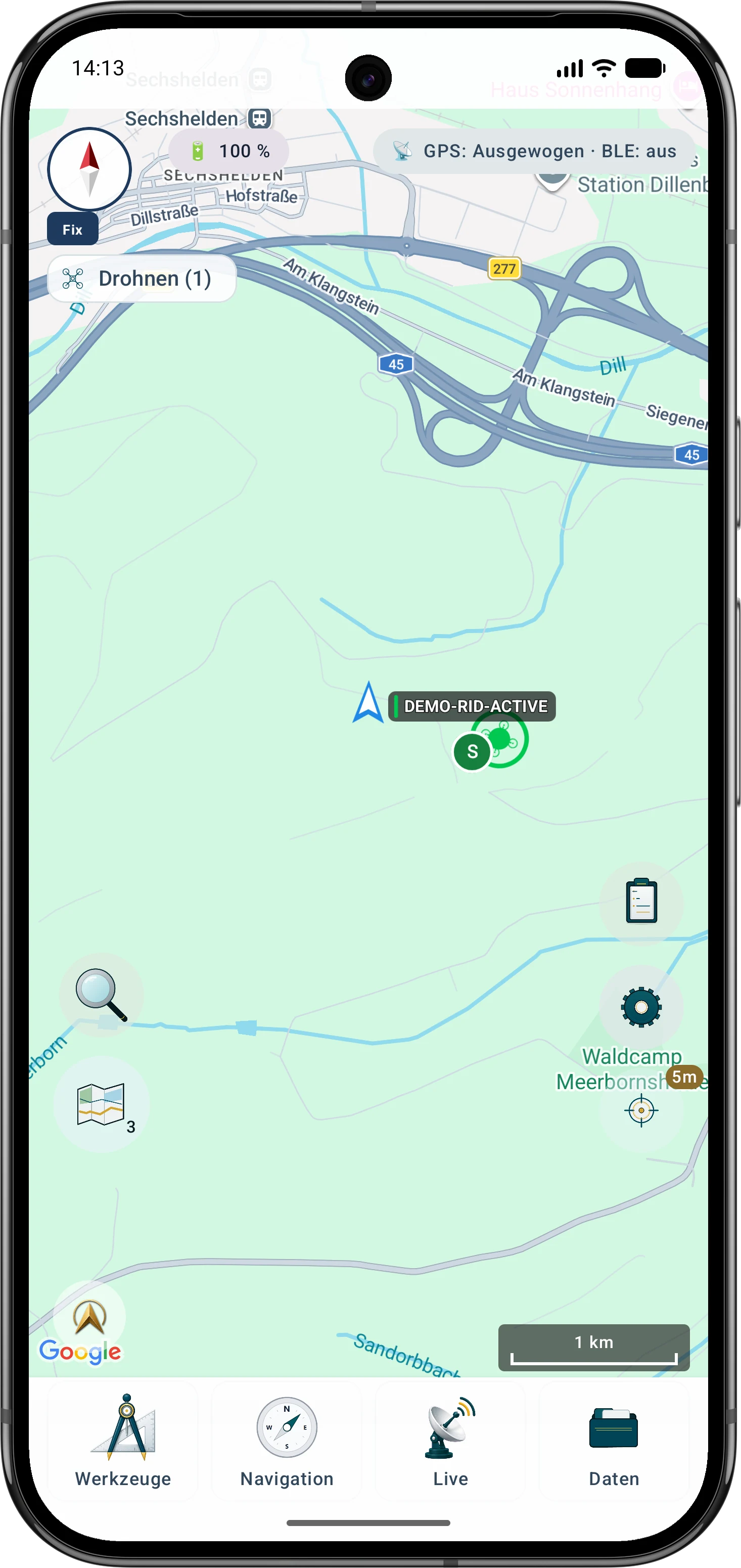Tap the compass button
741x1568 pixels.
89,169
